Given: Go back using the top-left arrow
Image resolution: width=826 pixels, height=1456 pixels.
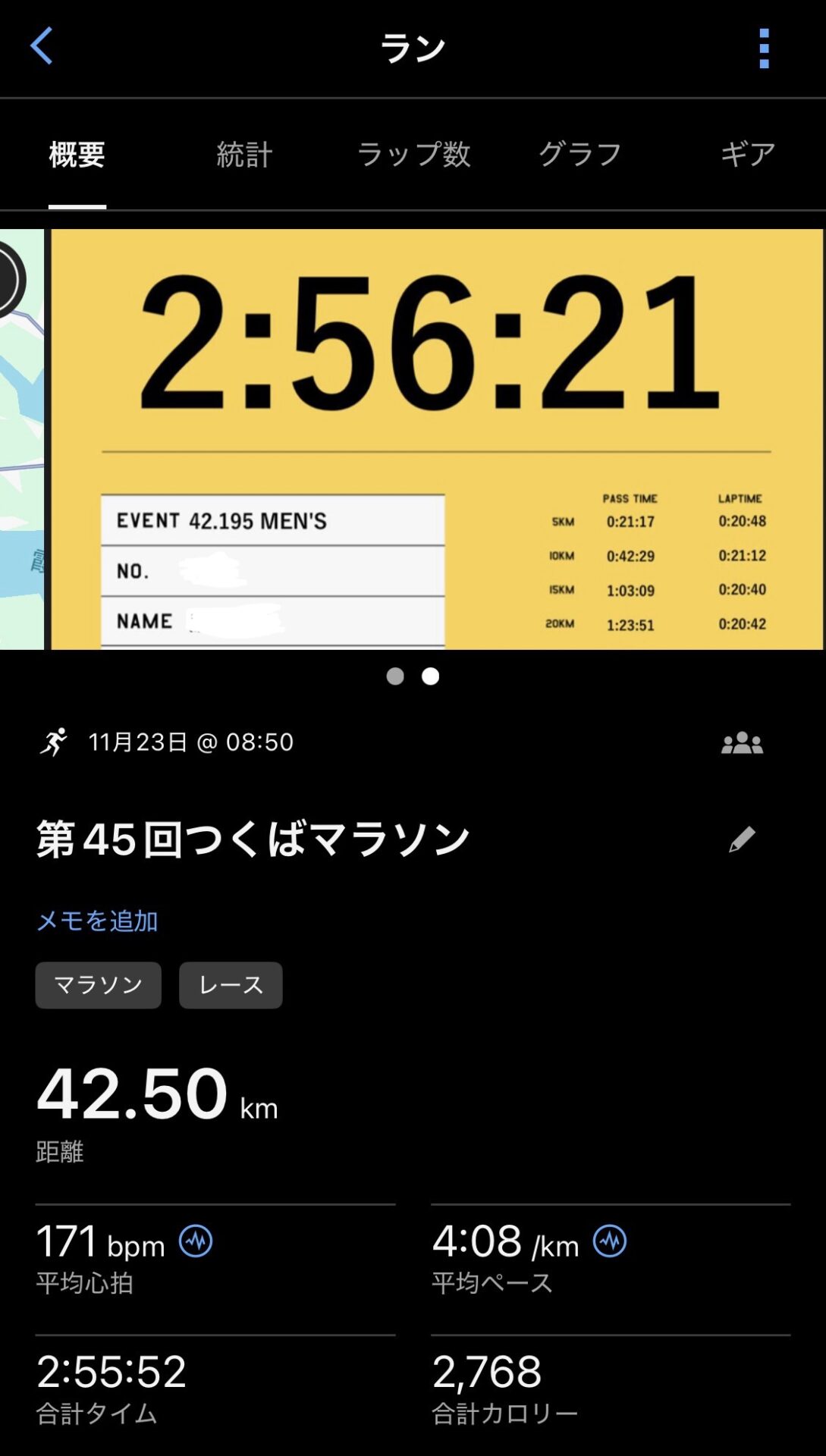Looking at the screenshot, I should tap(42, 46).
